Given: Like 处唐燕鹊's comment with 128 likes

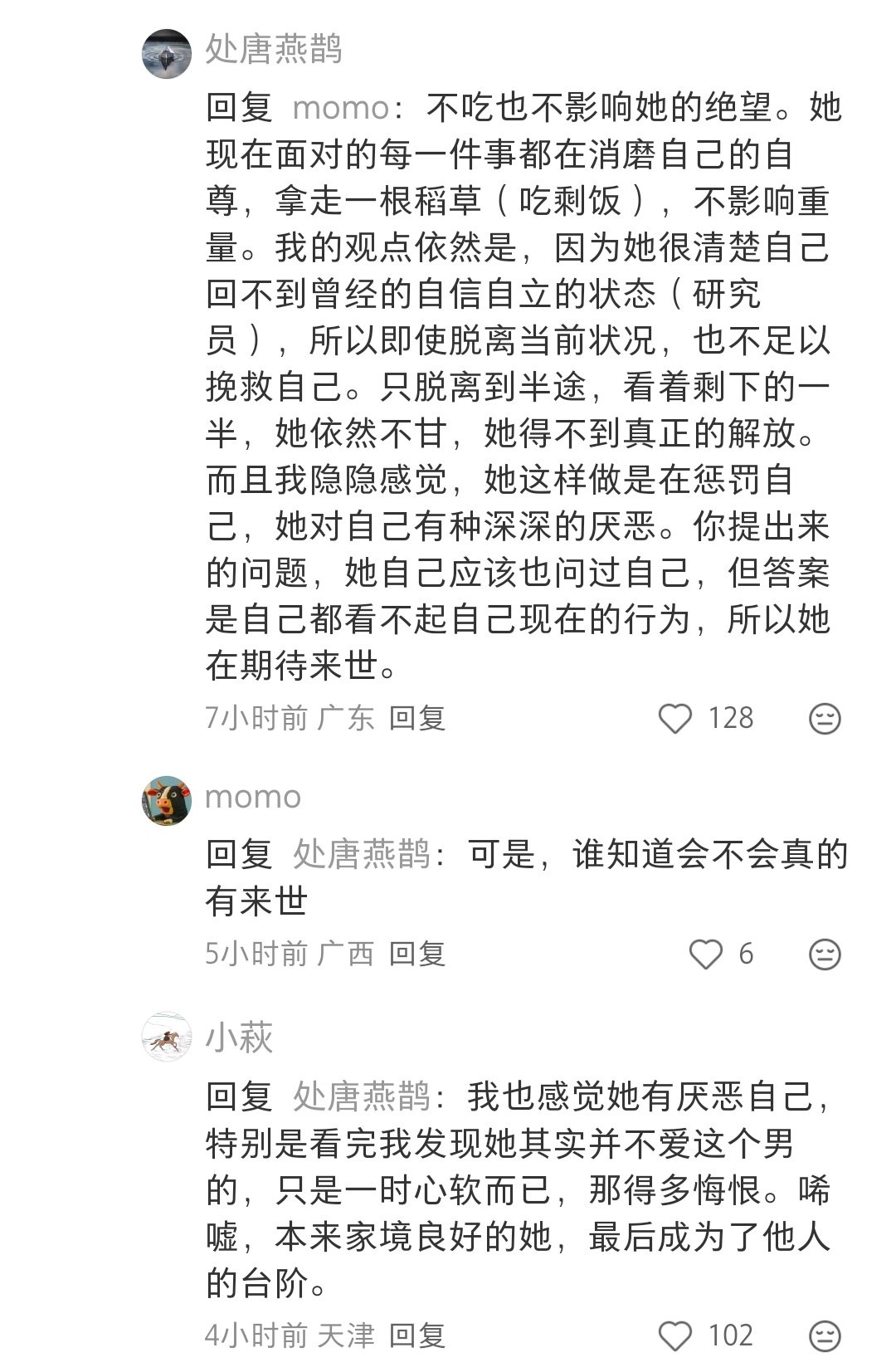Looking at the screenshot, I should pos(674,719).
